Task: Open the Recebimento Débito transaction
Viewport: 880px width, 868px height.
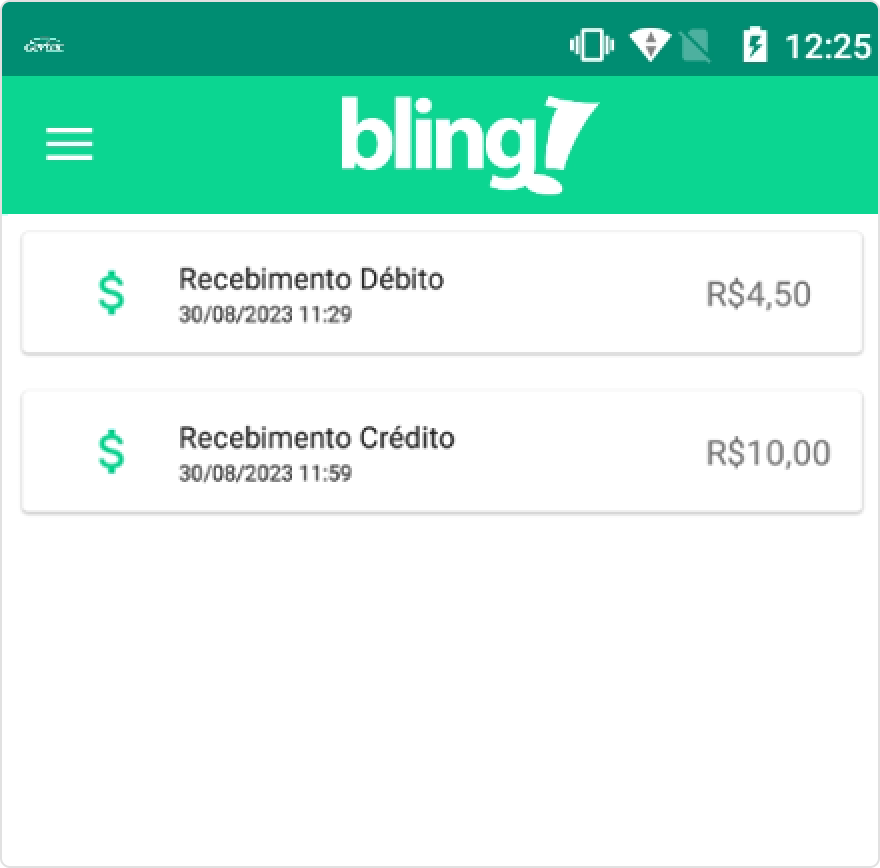Action: pyautogui.click(x=441, y=293)
